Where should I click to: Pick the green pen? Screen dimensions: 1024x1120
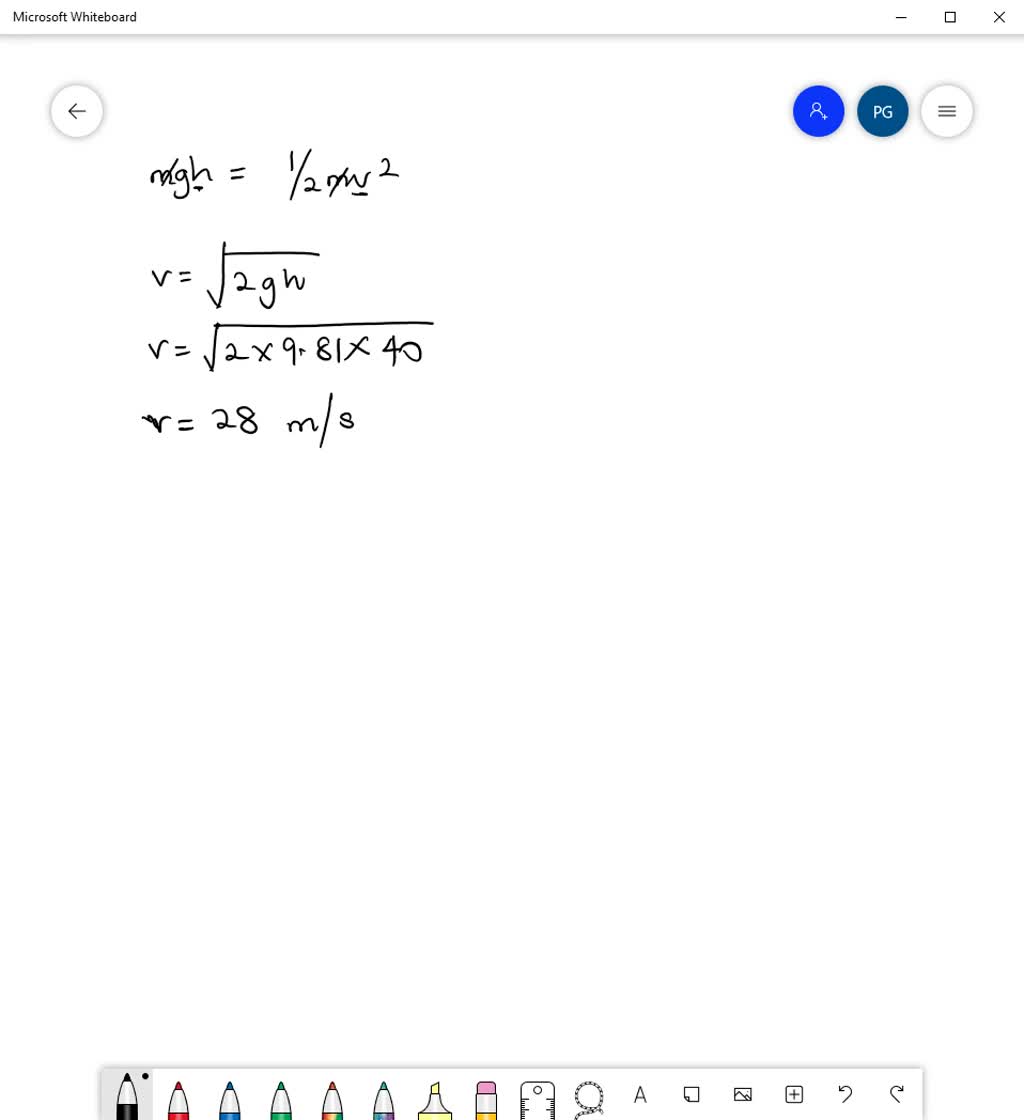click(x=281, y=1099)
